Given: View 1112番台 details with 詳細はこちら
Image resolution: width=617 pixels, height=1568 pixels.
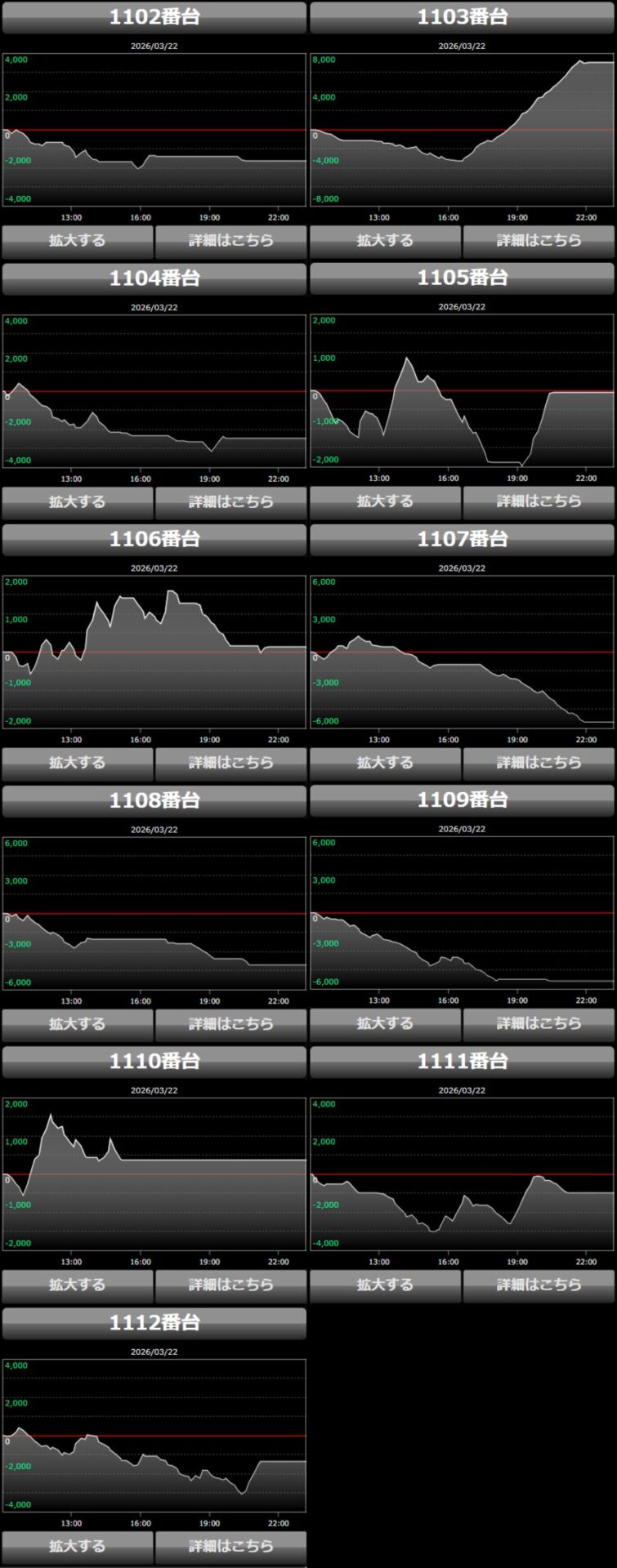Looking at the screenshot, I should point(231,1547).
